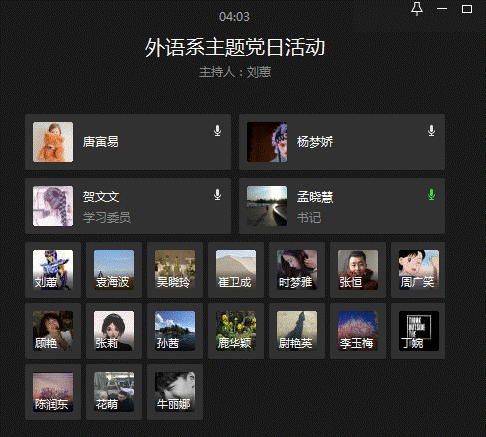Image resolution: width=486 pixels, height=437 pixels.
Task: Open the tile for 吴晓玲
Action: [175, 270]
